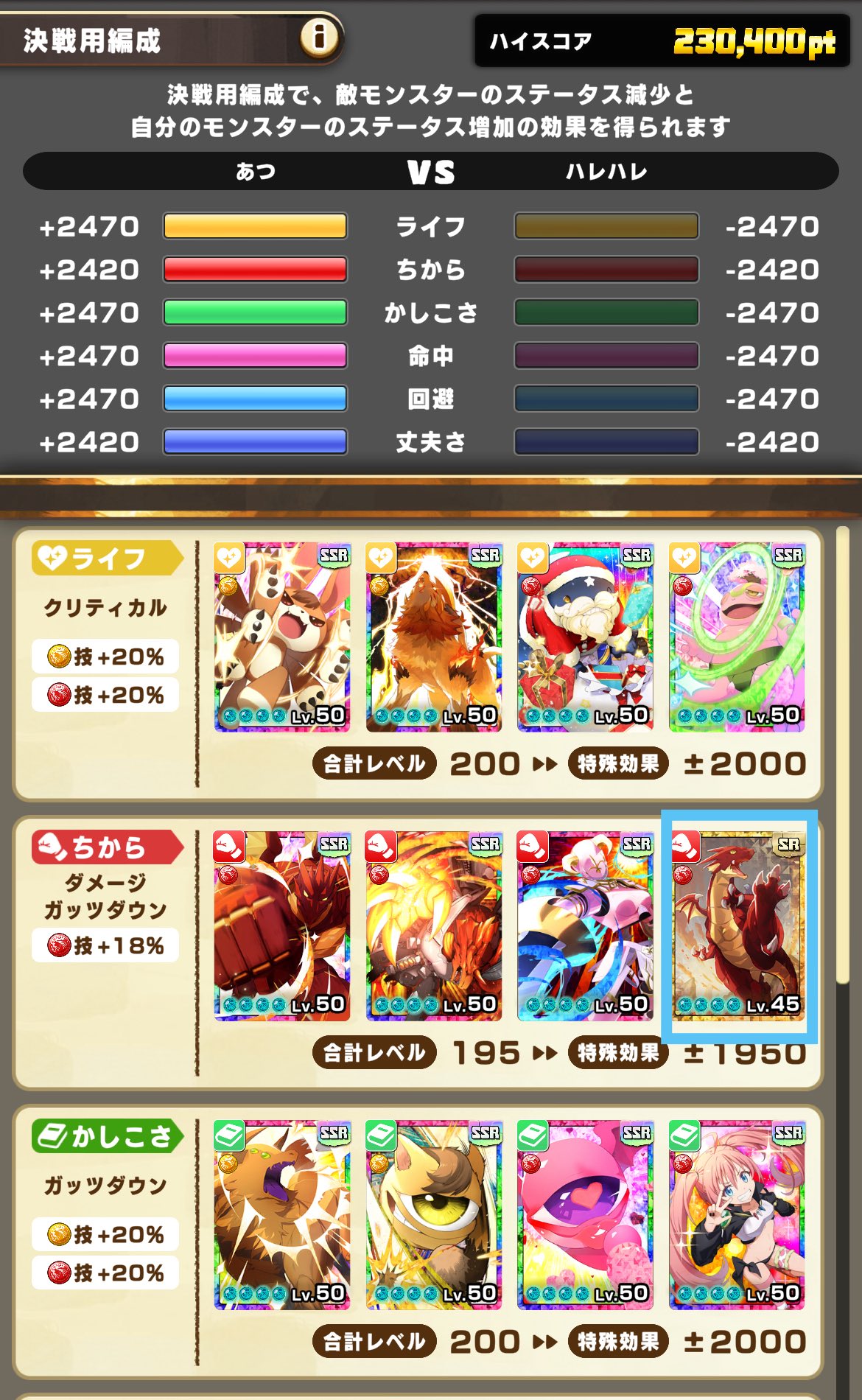Open the red golem giant fist card

(282, 926)
